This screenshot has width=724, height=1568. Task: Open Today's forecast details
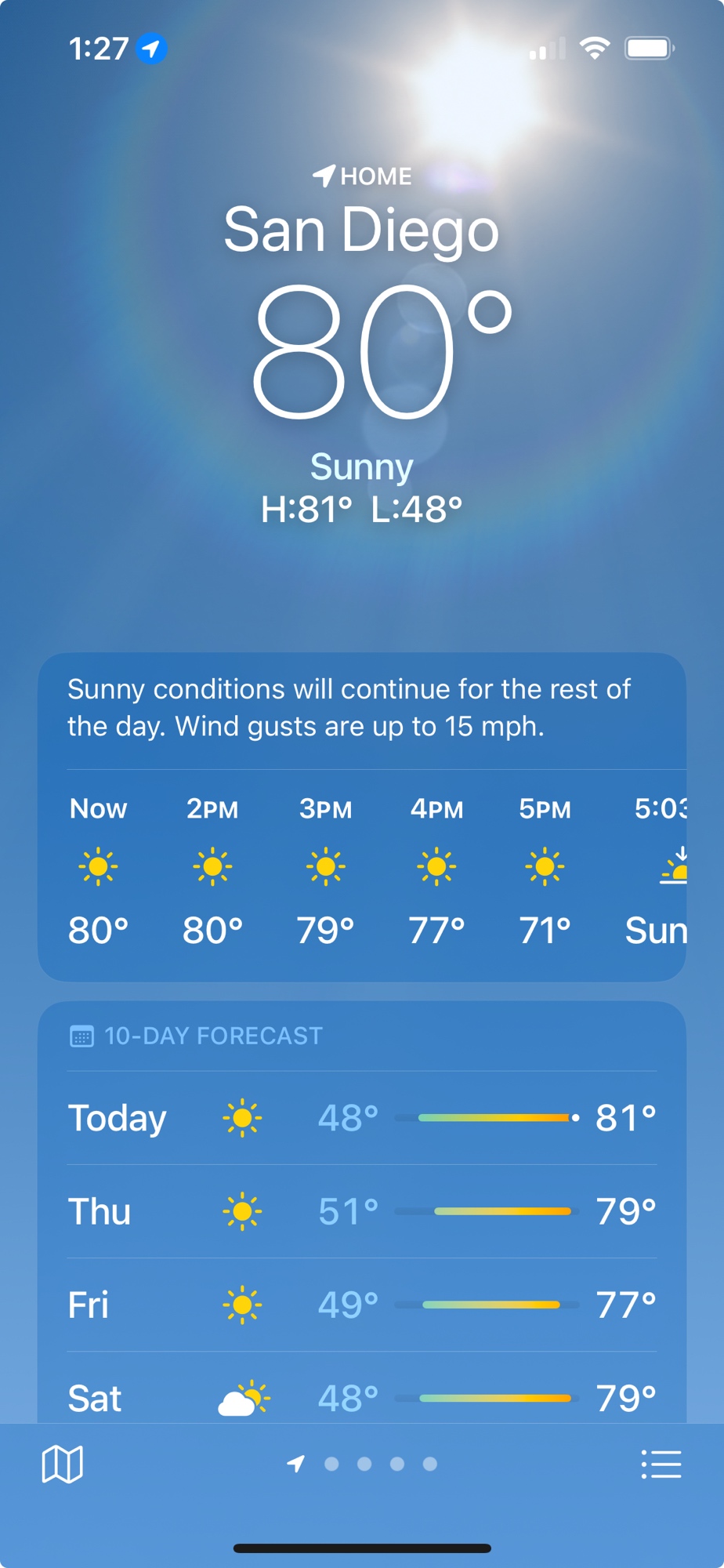[x=361, y=1118]
